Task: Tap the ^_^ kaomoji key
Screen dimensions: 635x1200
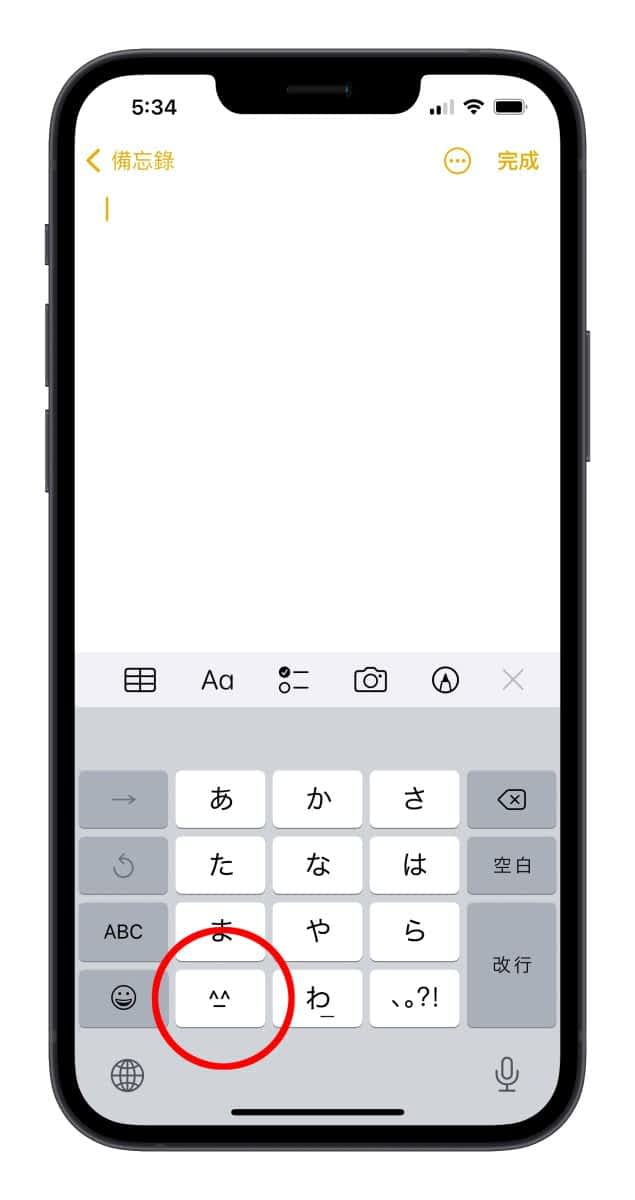Action: point(221,998)
